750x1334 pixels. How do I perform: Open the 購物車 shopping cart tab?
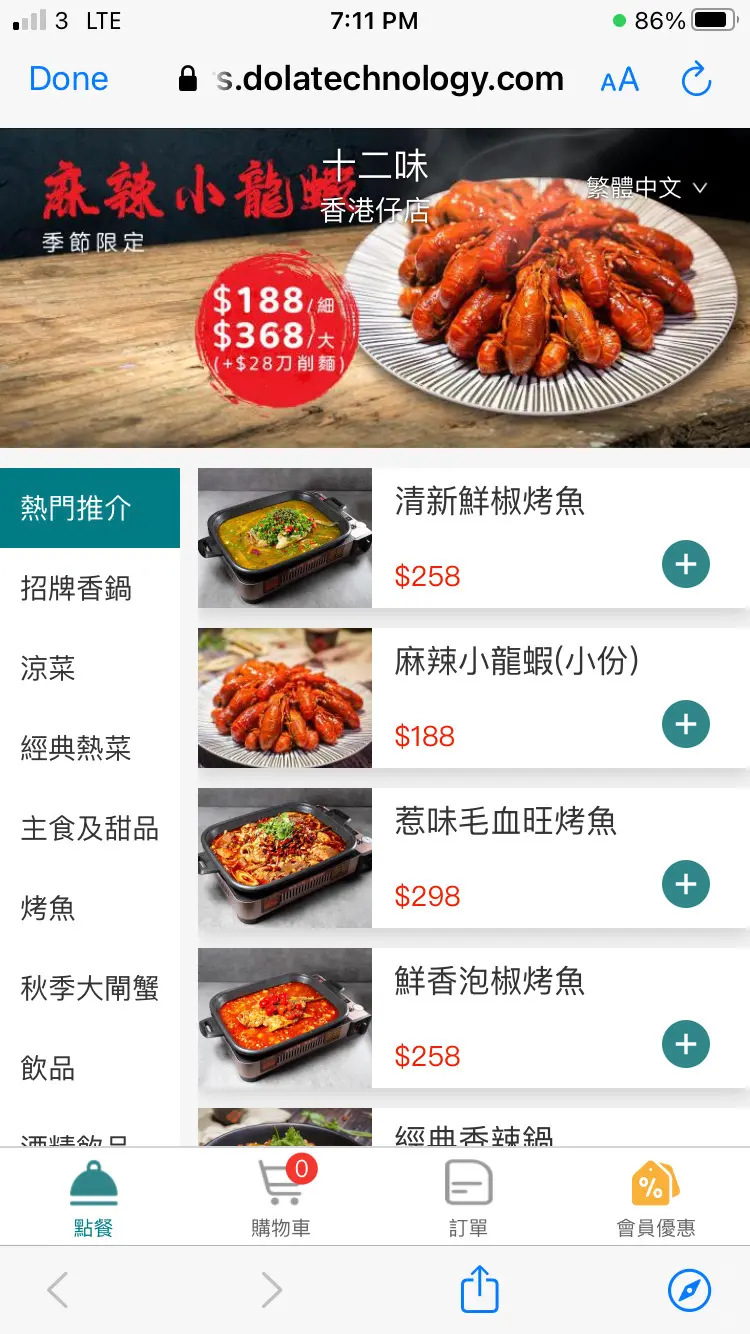pyautogui.click(x=281, y=1198)
